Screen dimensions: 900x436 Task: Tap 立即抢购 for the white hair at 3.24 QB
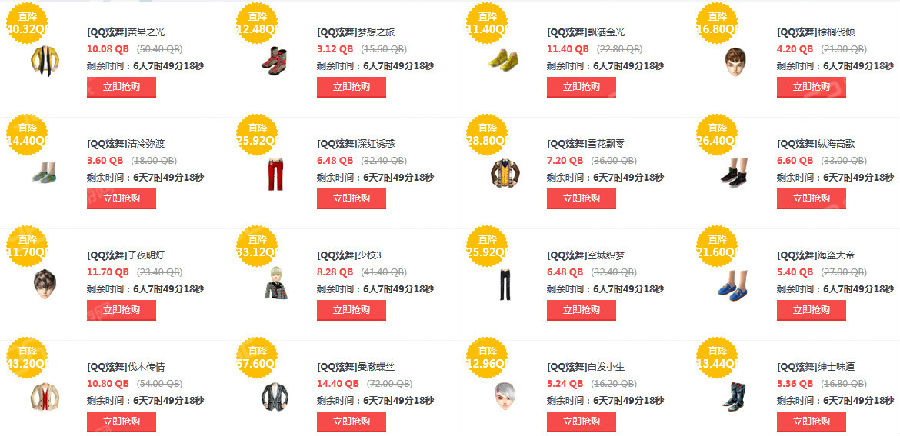(x=581, y=421)
